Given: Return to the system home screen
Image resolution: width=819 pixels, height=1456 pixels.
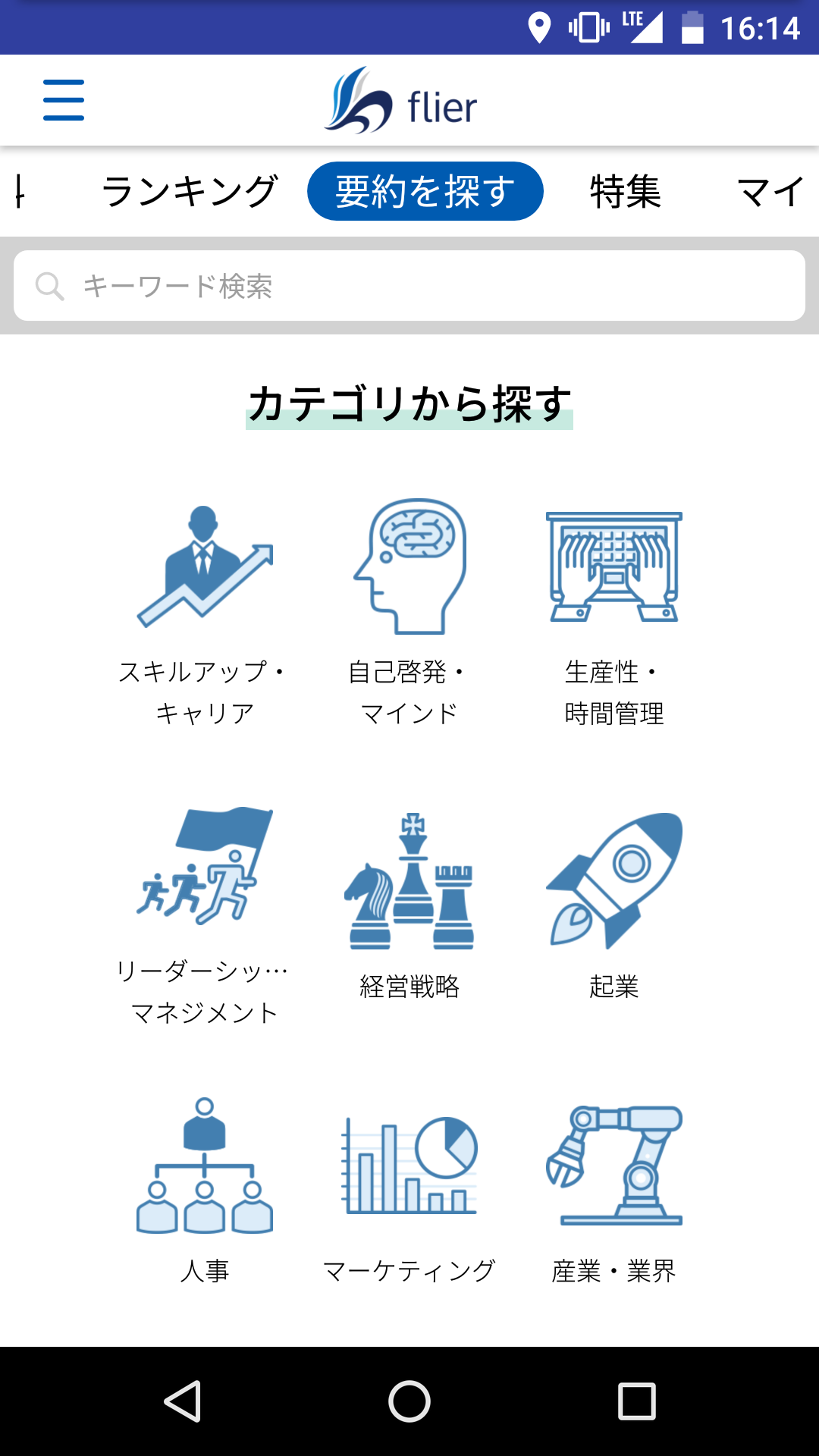Looking at the screenshot, I should click(409, 1401).
